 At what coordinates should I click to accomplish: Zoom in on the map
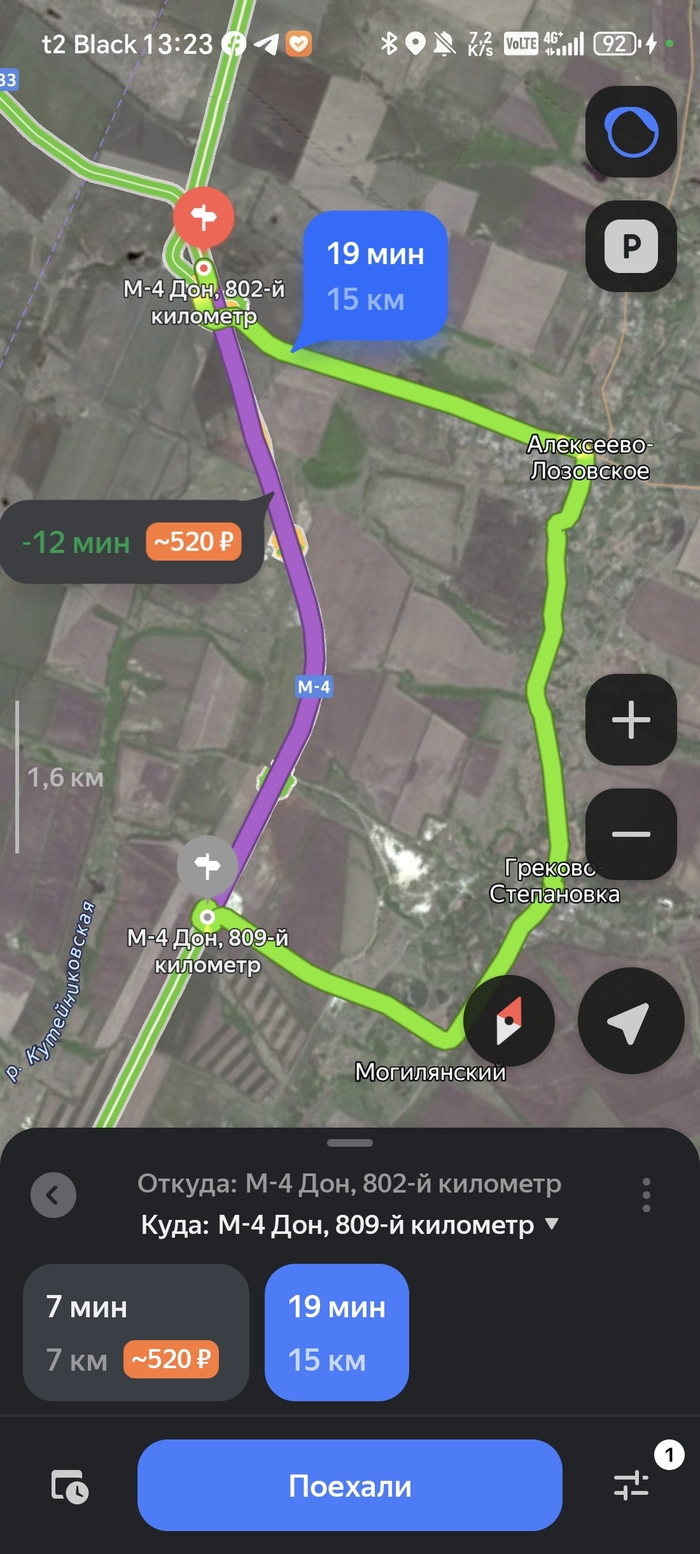click(631, 720)
